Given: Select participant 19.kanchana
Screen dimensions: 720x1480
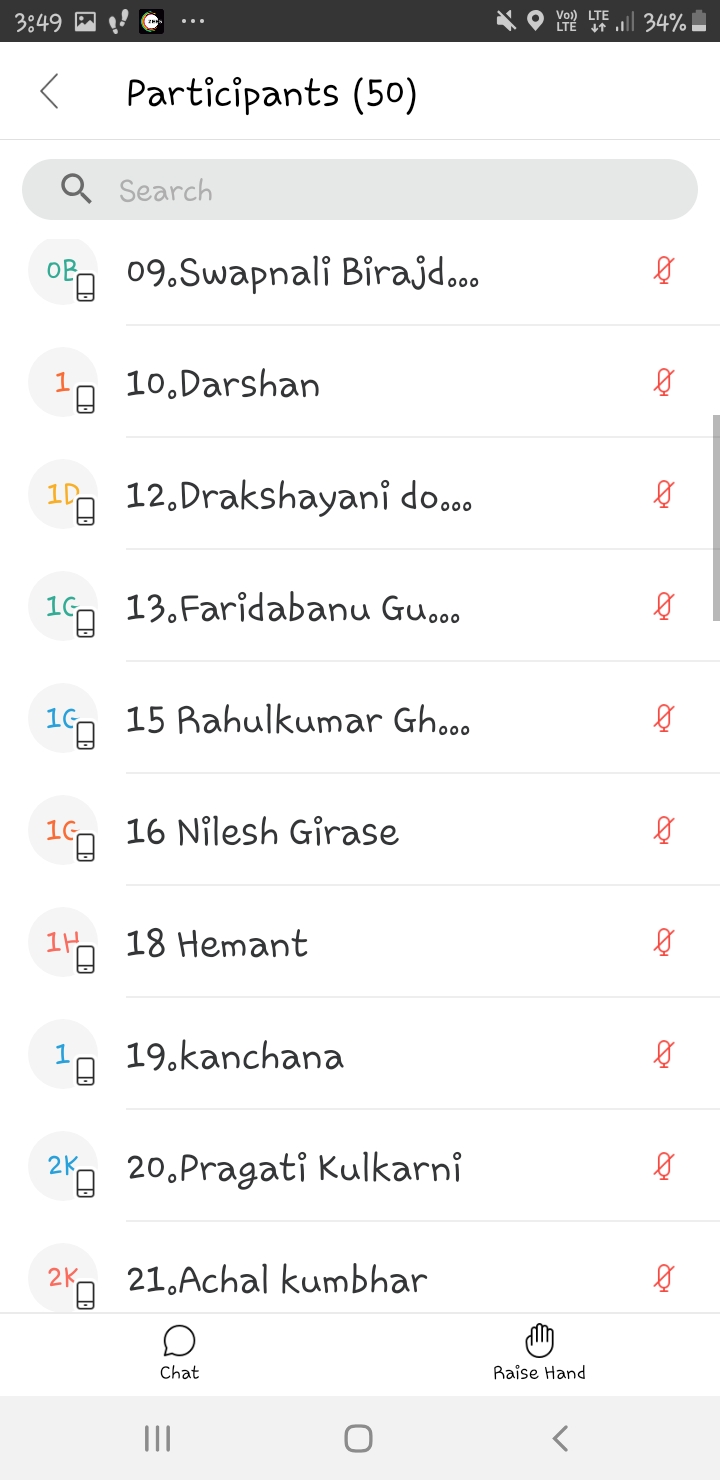Looking at the screenshot, I should [360, 1055].
